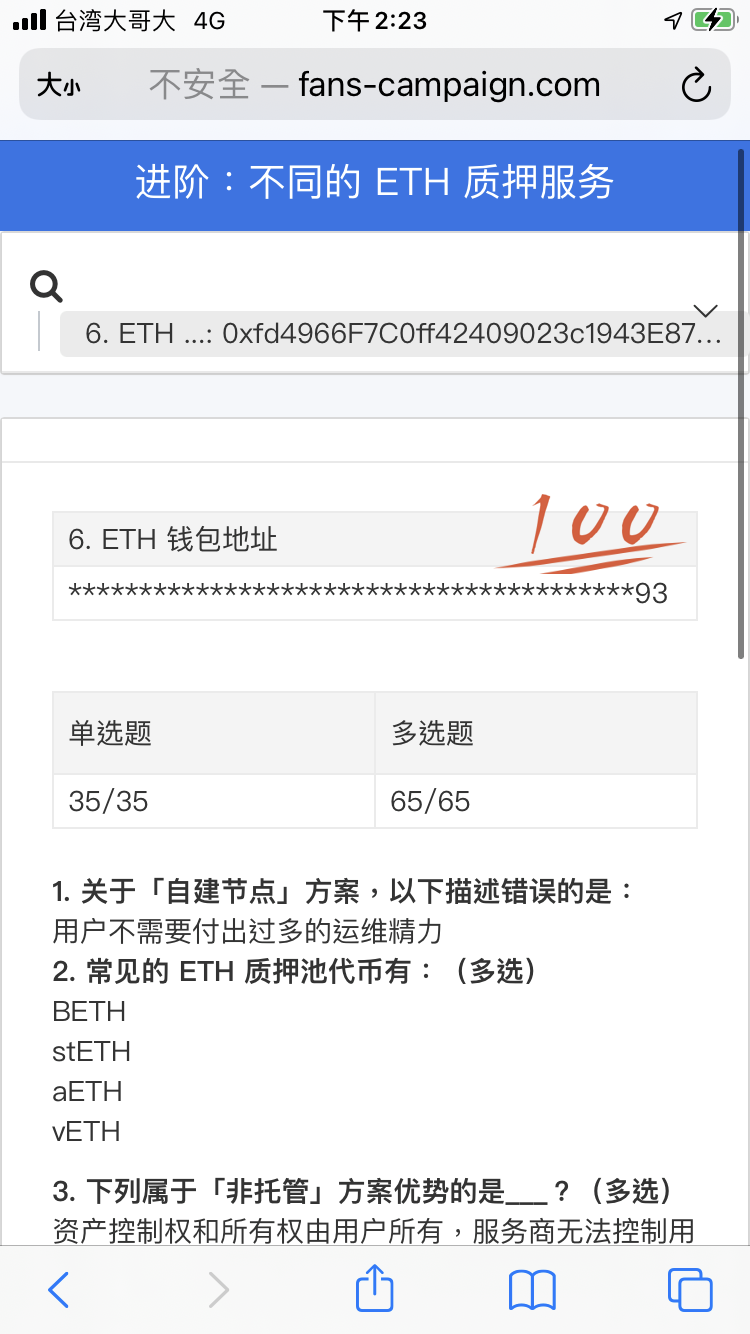Open the Safari share sheet
Image resolution: width=750 pixels, height=1334 pixels.
[x=375, y=1288]
